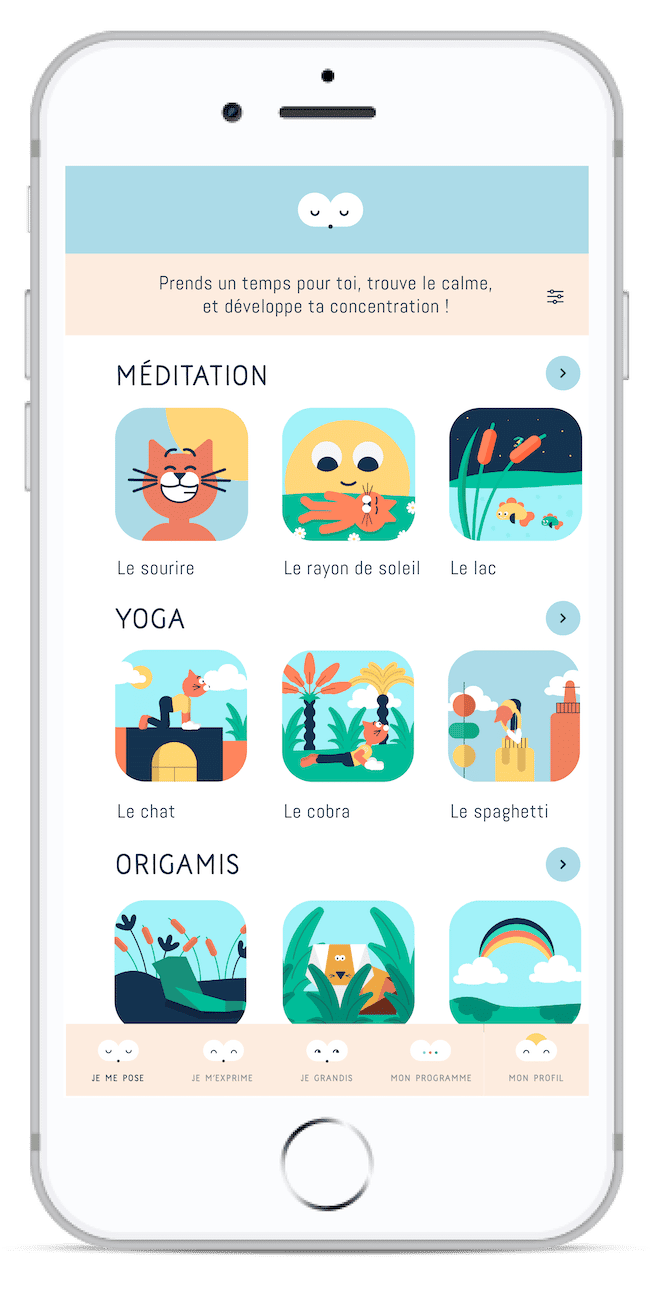The height and width of the screenshot is (1291, 650).
Task: Go to the Mon programme tab
Action: click(x=431, y=1060)
